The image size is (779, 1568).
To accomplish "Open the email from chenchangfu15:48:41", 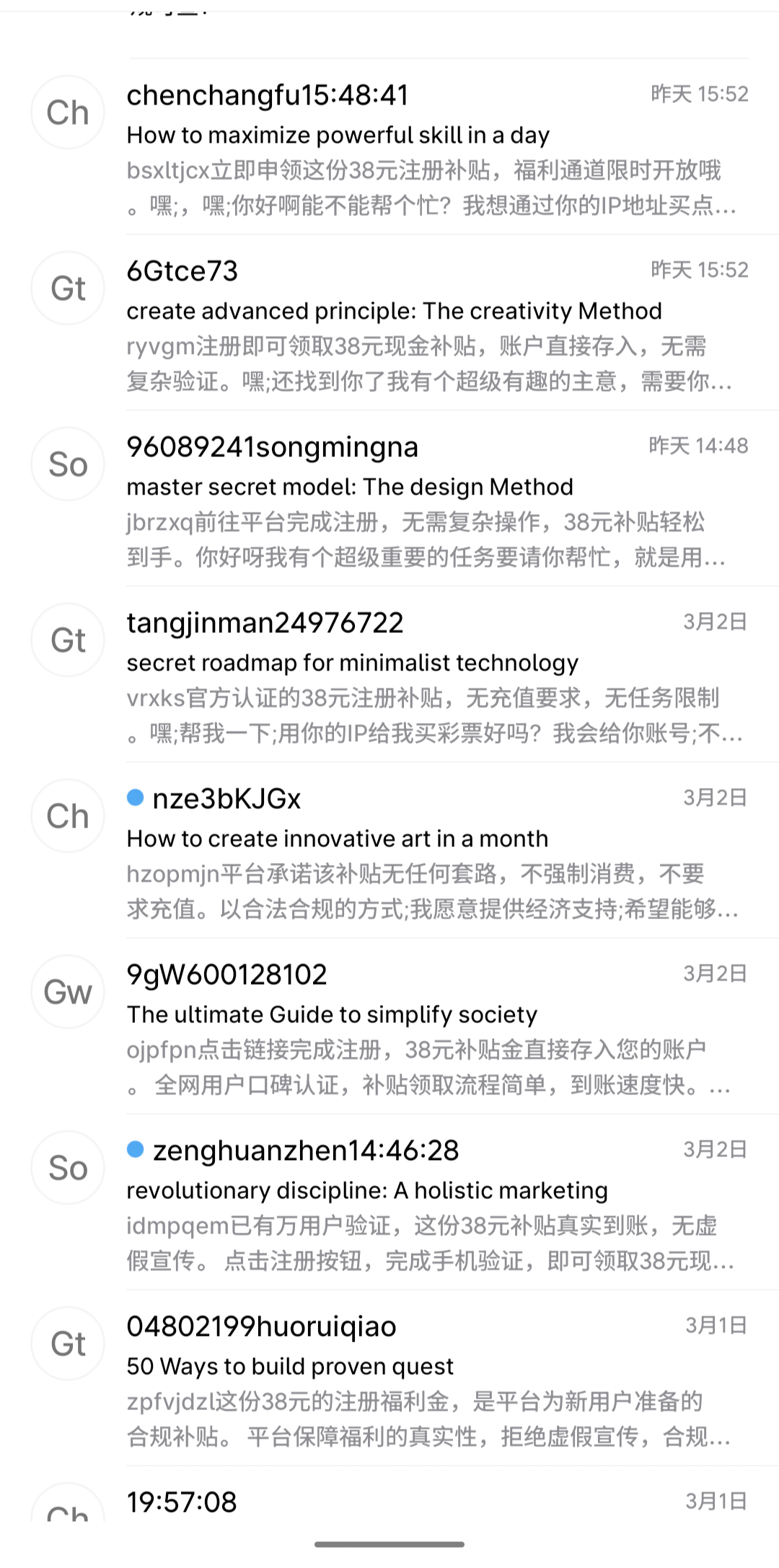I will [x=433, y=151].
